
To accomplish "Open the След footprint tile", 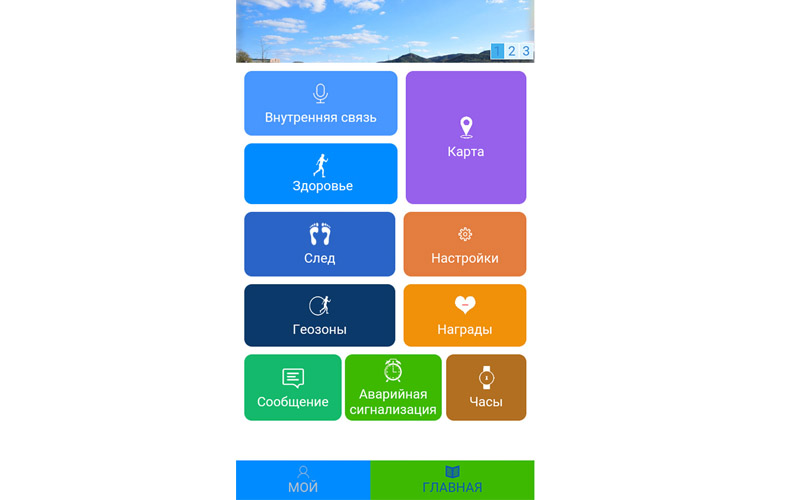I will [x=320, y=244].
